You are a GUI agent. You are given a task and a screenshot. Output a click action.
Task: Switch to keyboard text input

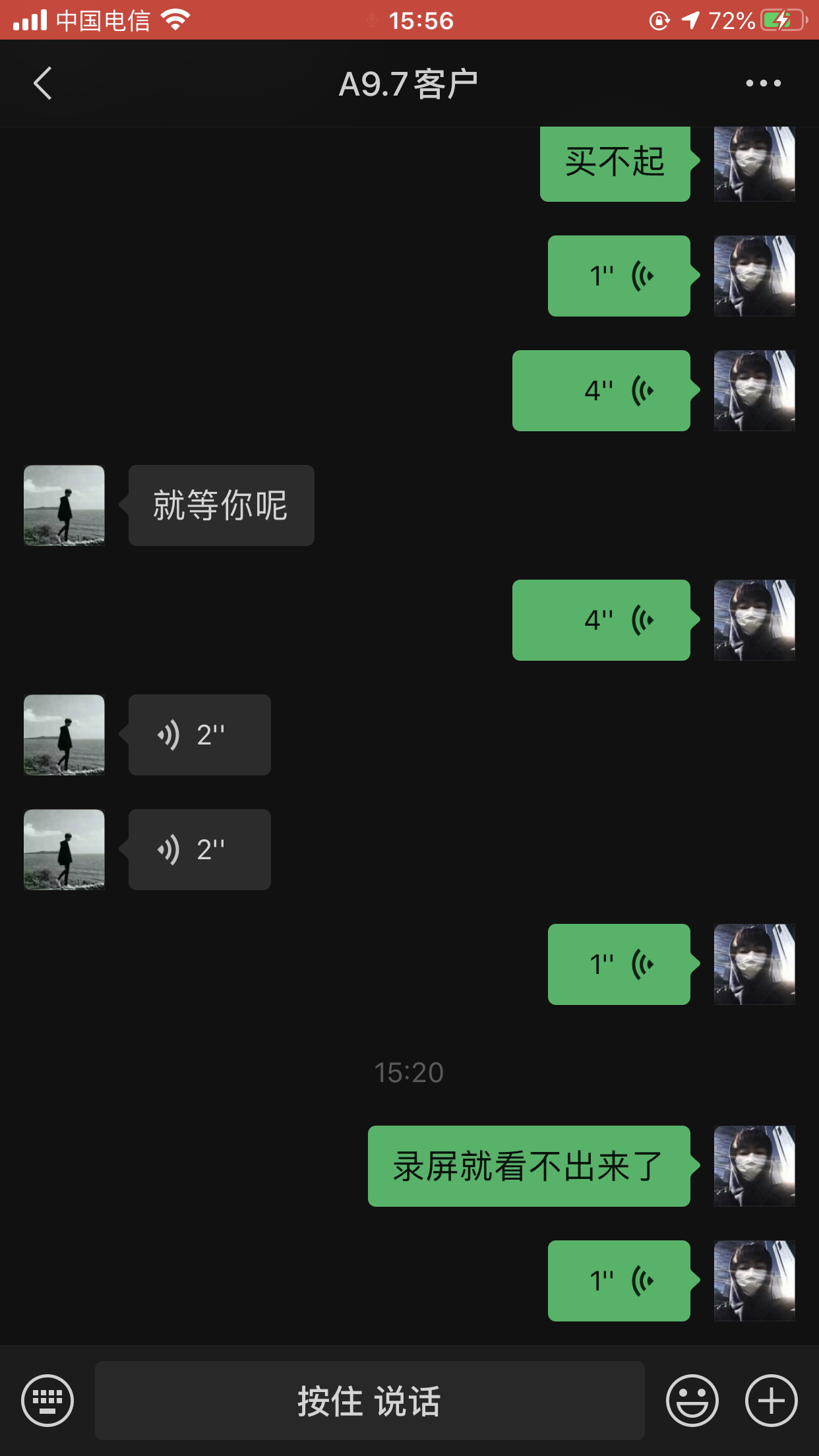pyautogui.click(x=47, y=1401)
